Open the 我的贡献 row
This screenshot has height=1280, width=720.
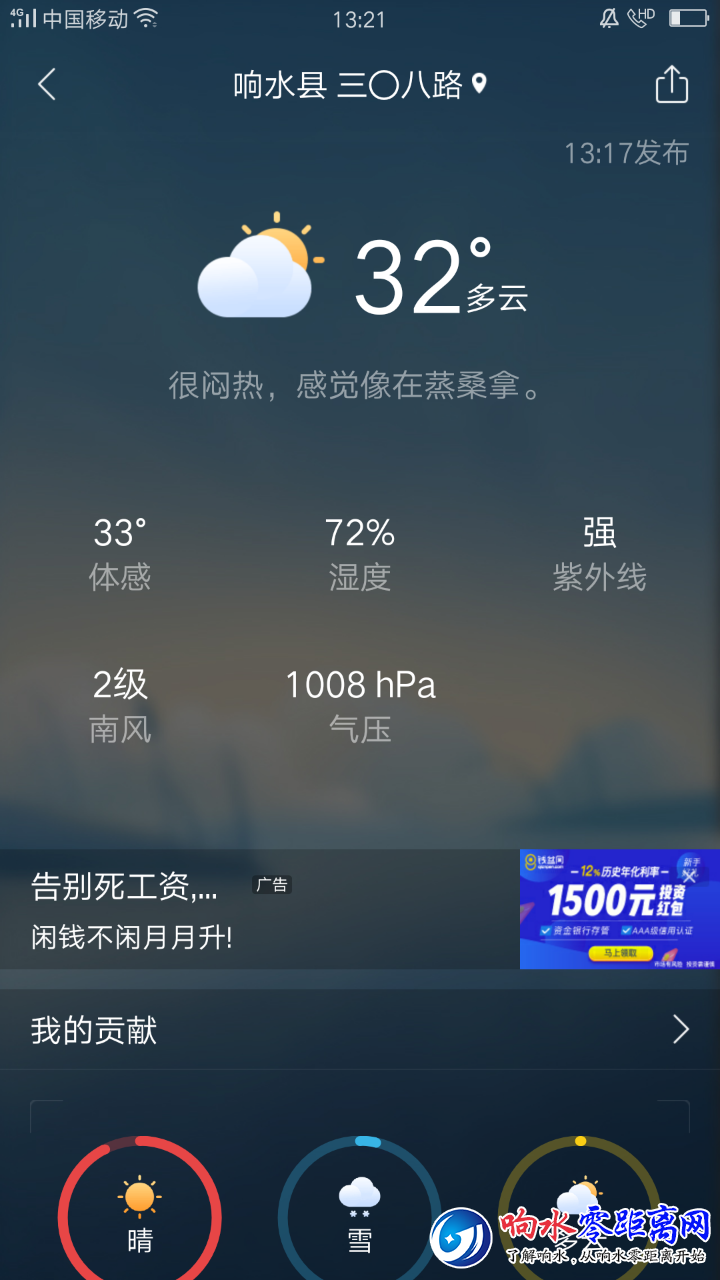pos(360,1030)
